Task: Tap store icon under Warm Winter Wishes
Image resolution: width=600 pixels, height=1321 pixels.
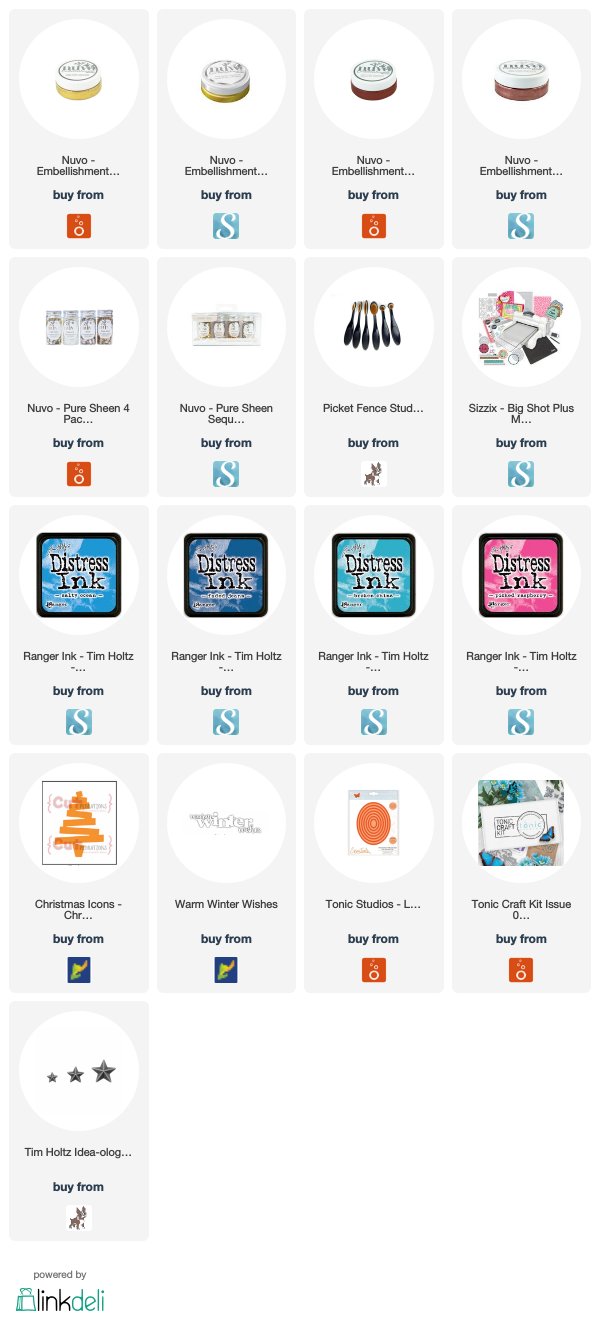Action: click(x=226, y=969)
